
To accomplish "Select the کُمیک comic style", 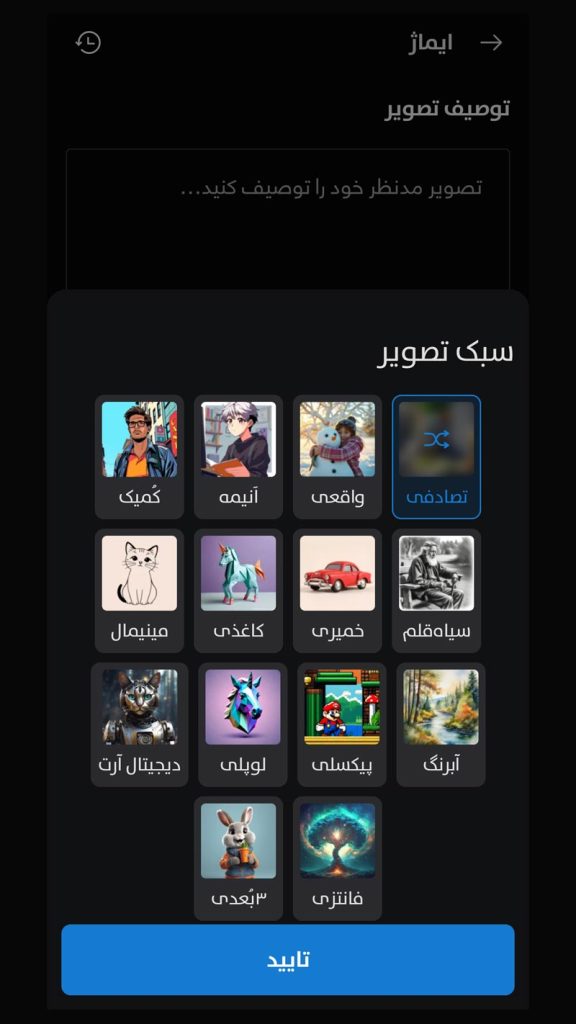I will 139,456.
